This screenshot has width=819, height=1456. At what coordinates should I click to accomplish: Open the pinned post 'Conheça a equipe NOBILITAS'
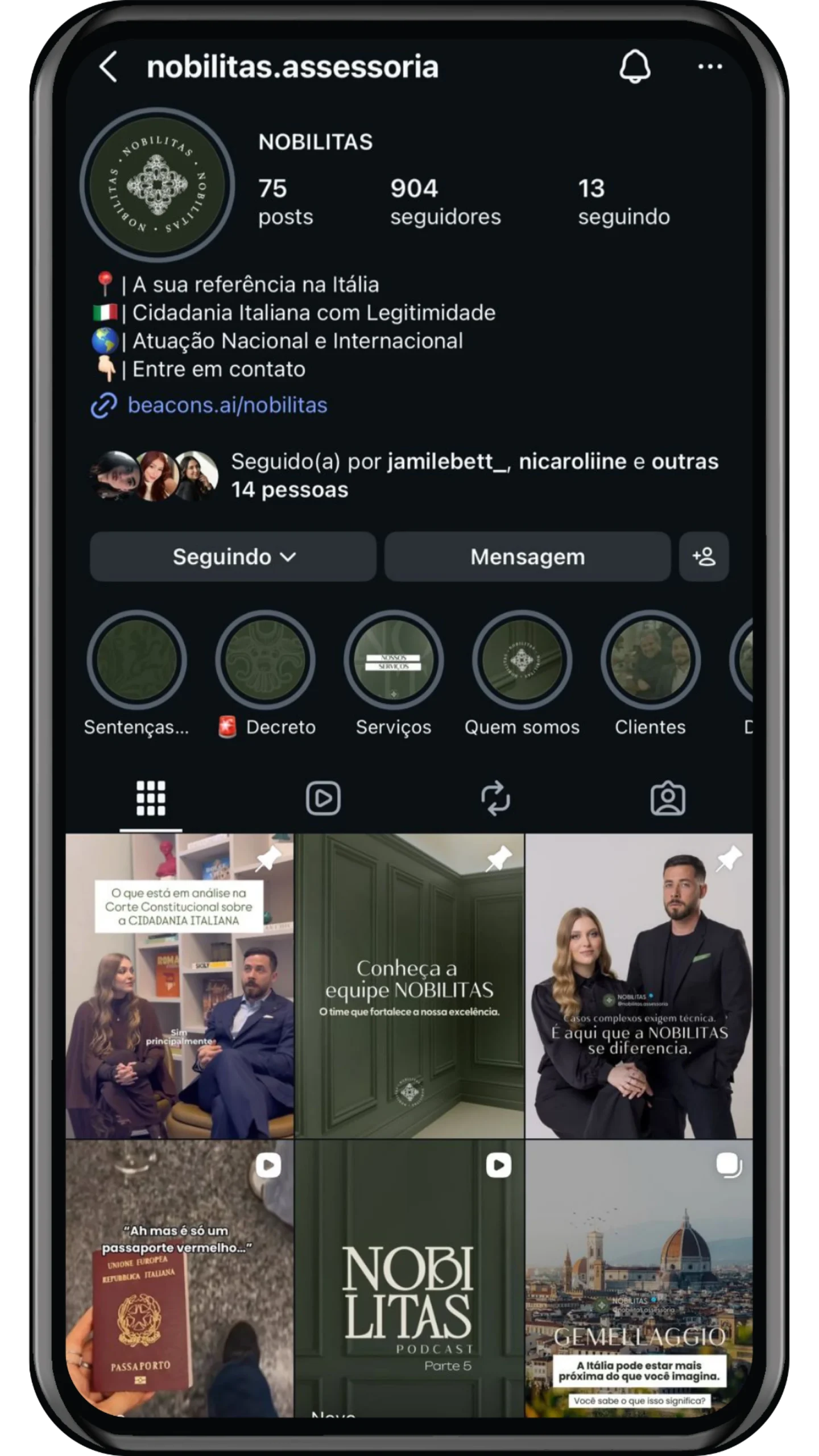point(409,987)
